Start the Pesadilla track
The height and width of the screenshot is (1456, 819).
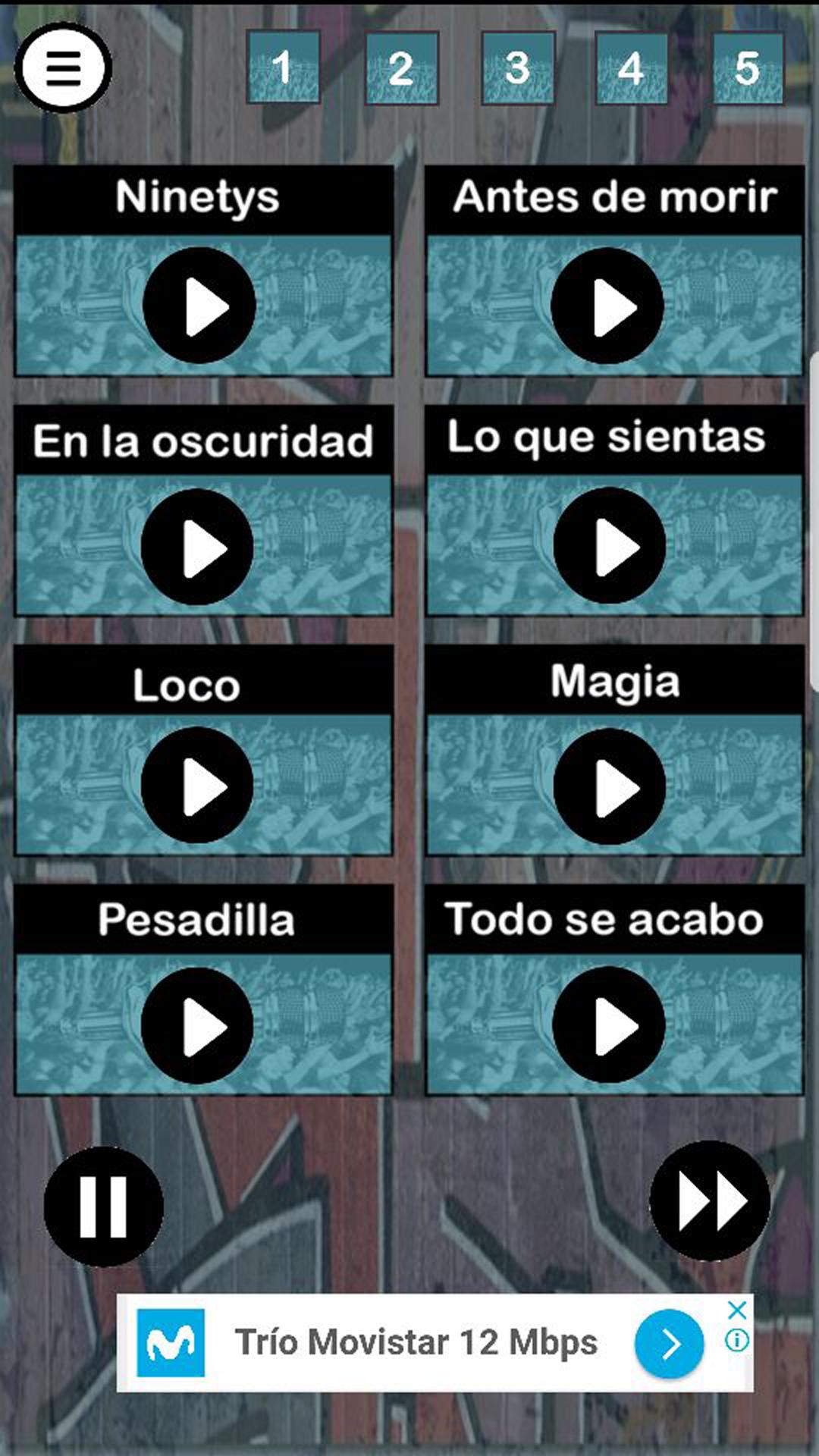point(198,1025)
